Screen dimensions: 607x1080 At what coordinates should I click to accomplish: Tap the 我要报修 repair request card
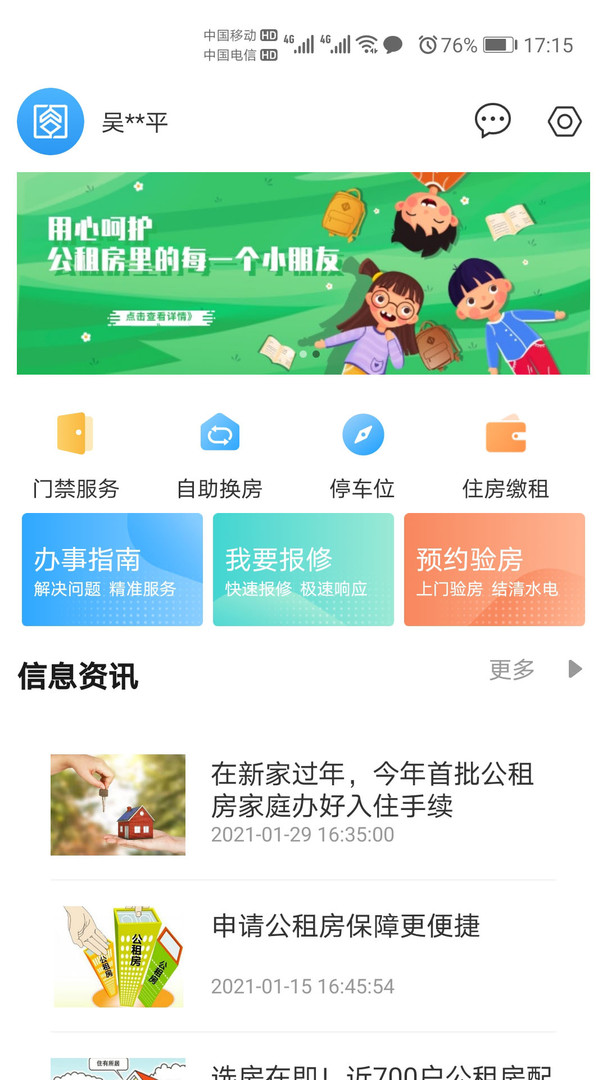click(303, 570)
